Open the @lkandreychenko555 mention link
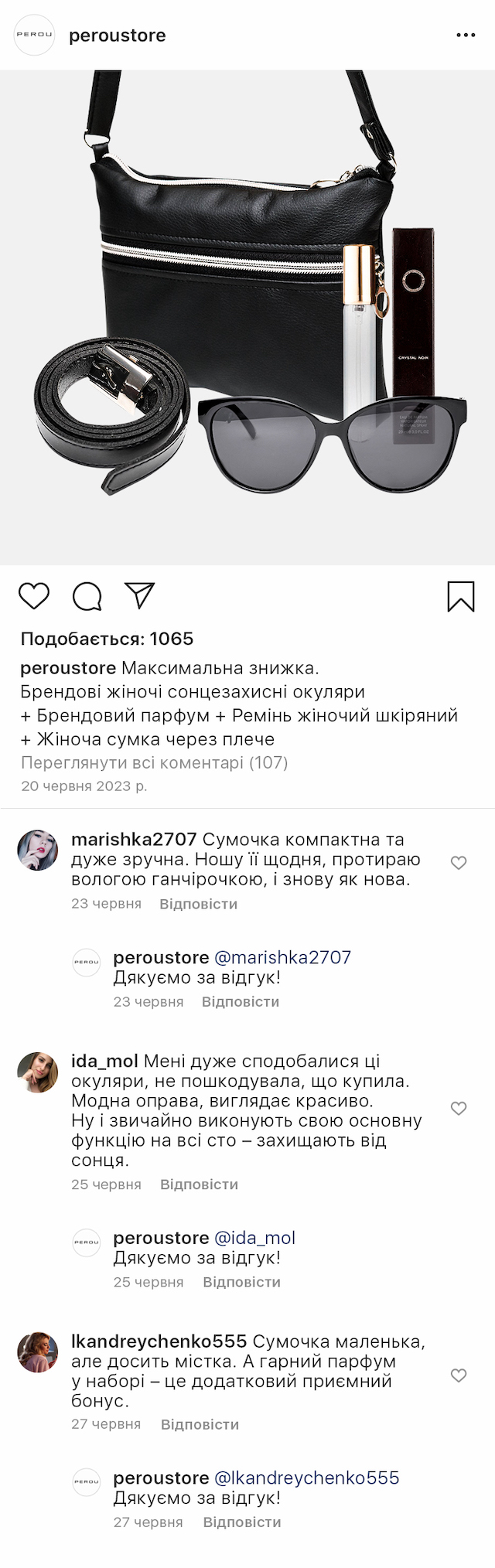 306,1478
